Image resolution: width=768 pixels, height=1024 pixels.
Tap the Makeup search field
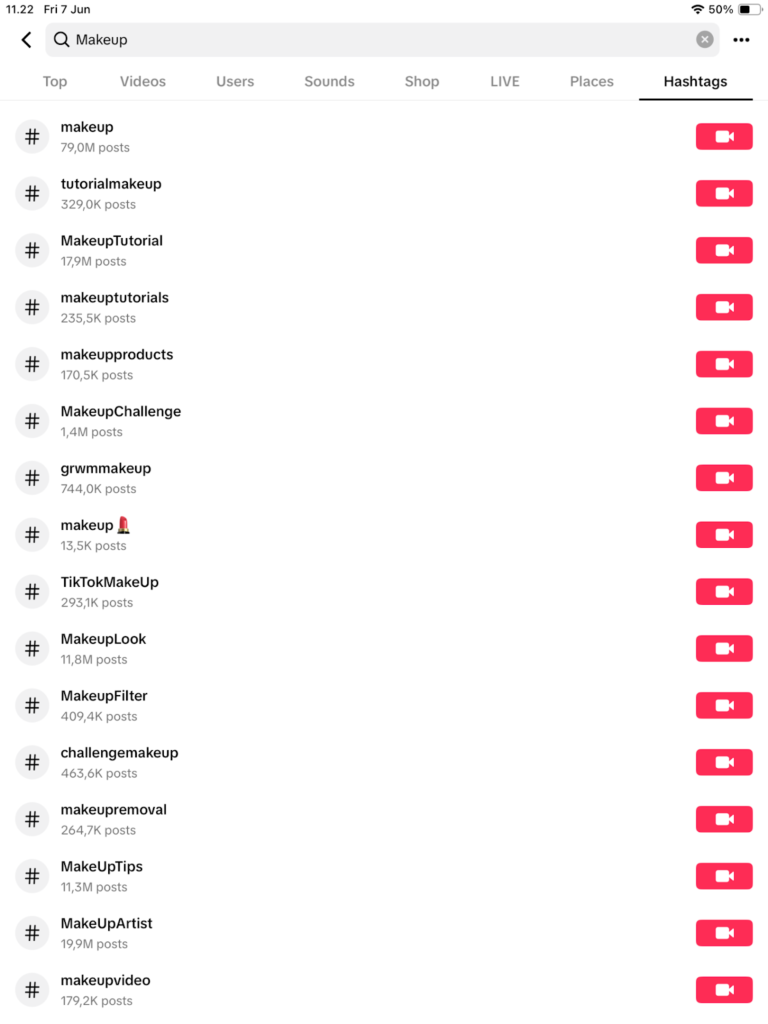pos(370,40)
